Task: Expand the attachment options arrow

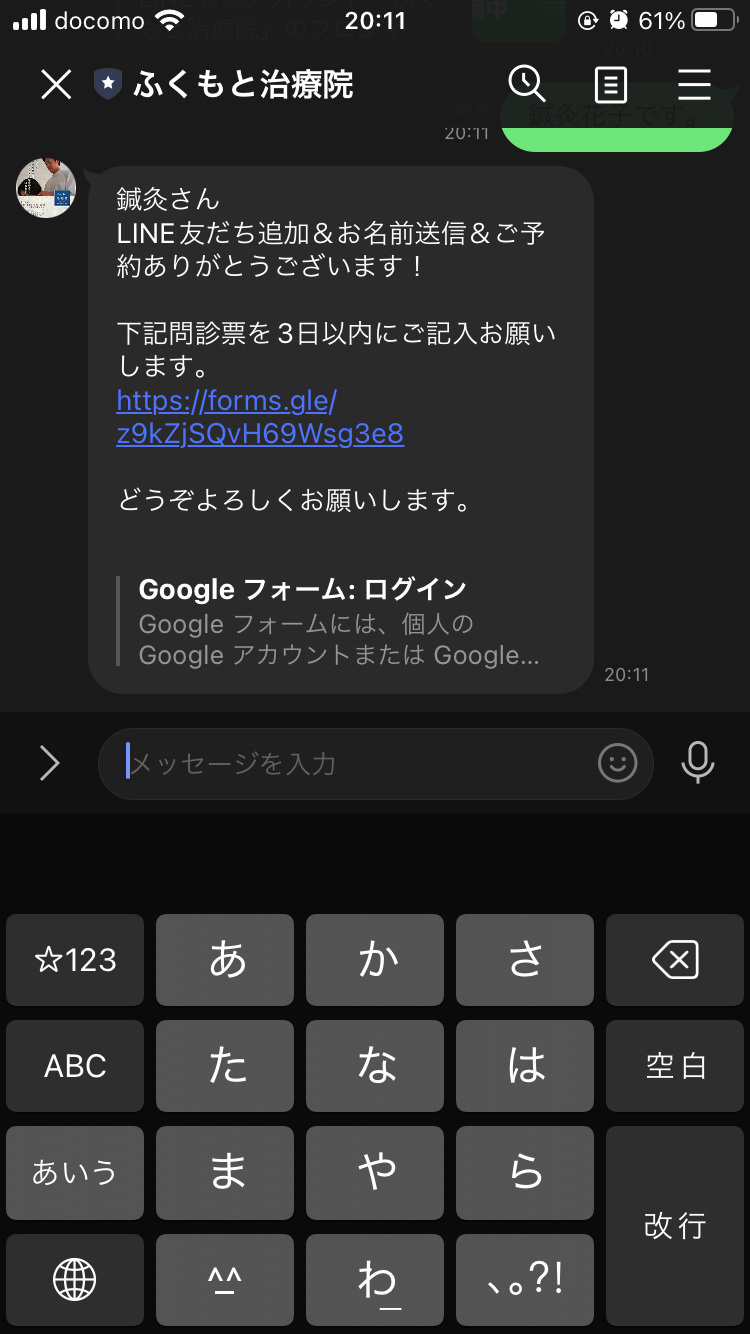Action: 49,764
